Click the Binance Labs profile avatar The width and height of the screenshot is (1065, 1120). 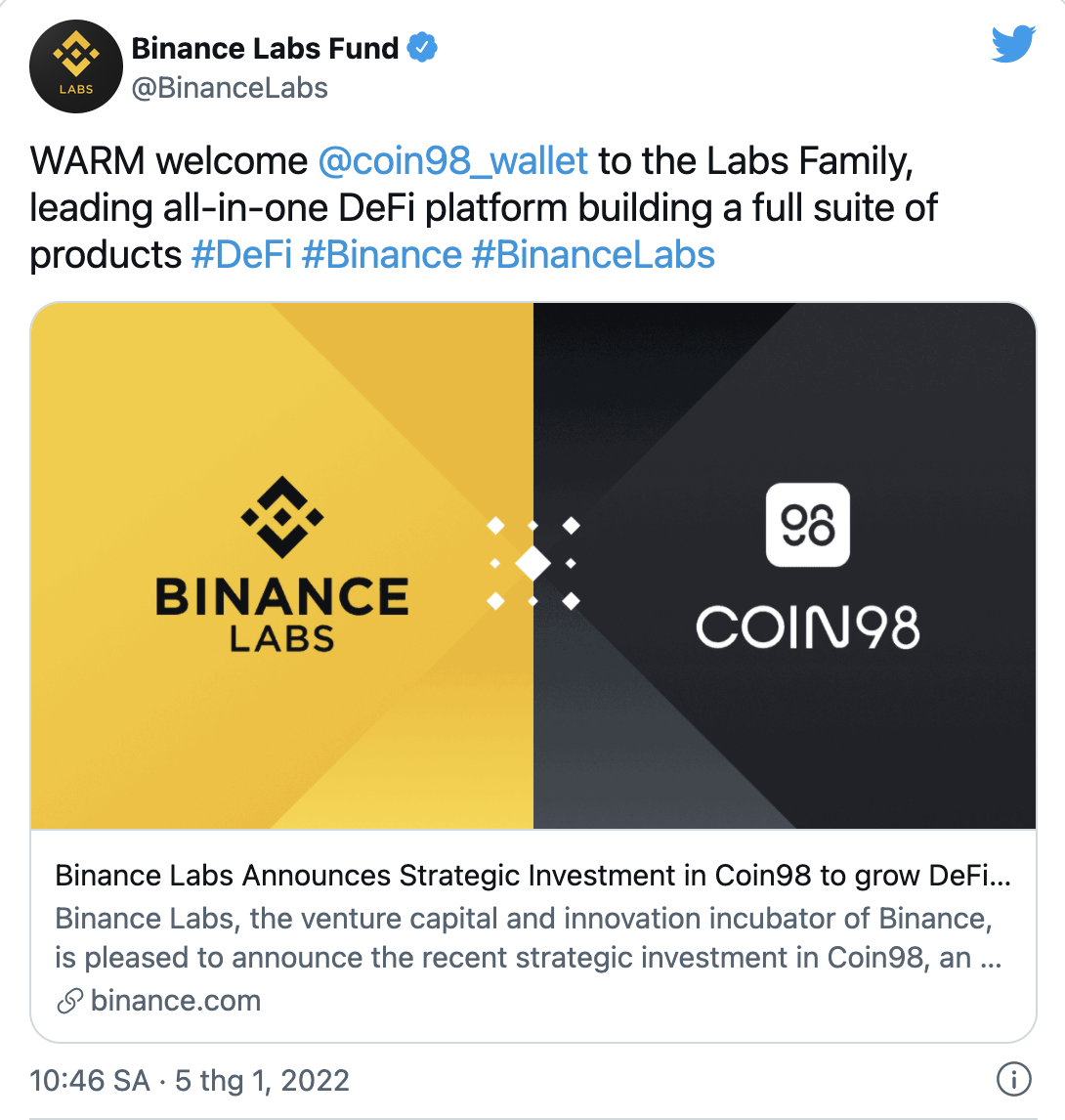tap(75, 66)
